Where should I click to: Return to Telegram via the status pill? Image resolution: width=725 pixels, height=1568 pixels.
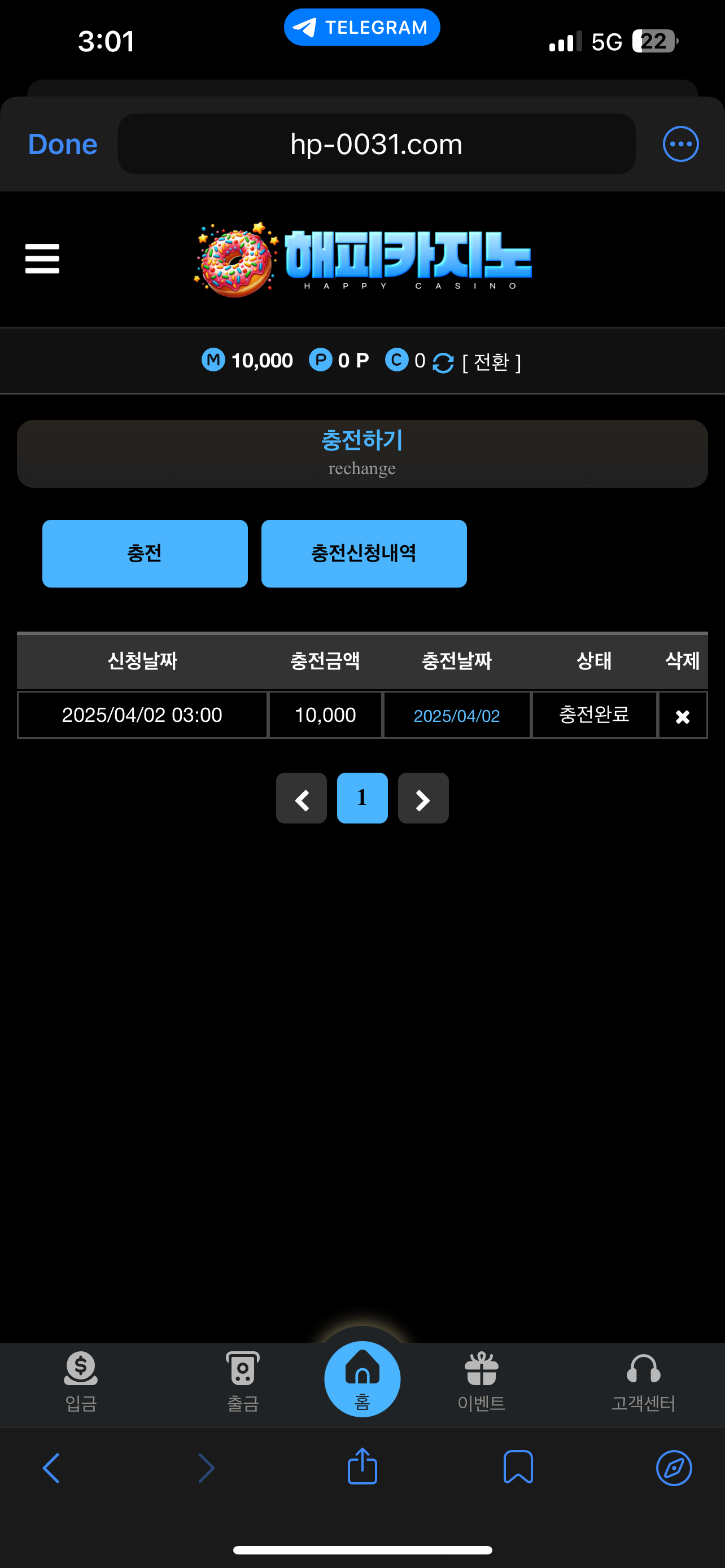(362, 28)
